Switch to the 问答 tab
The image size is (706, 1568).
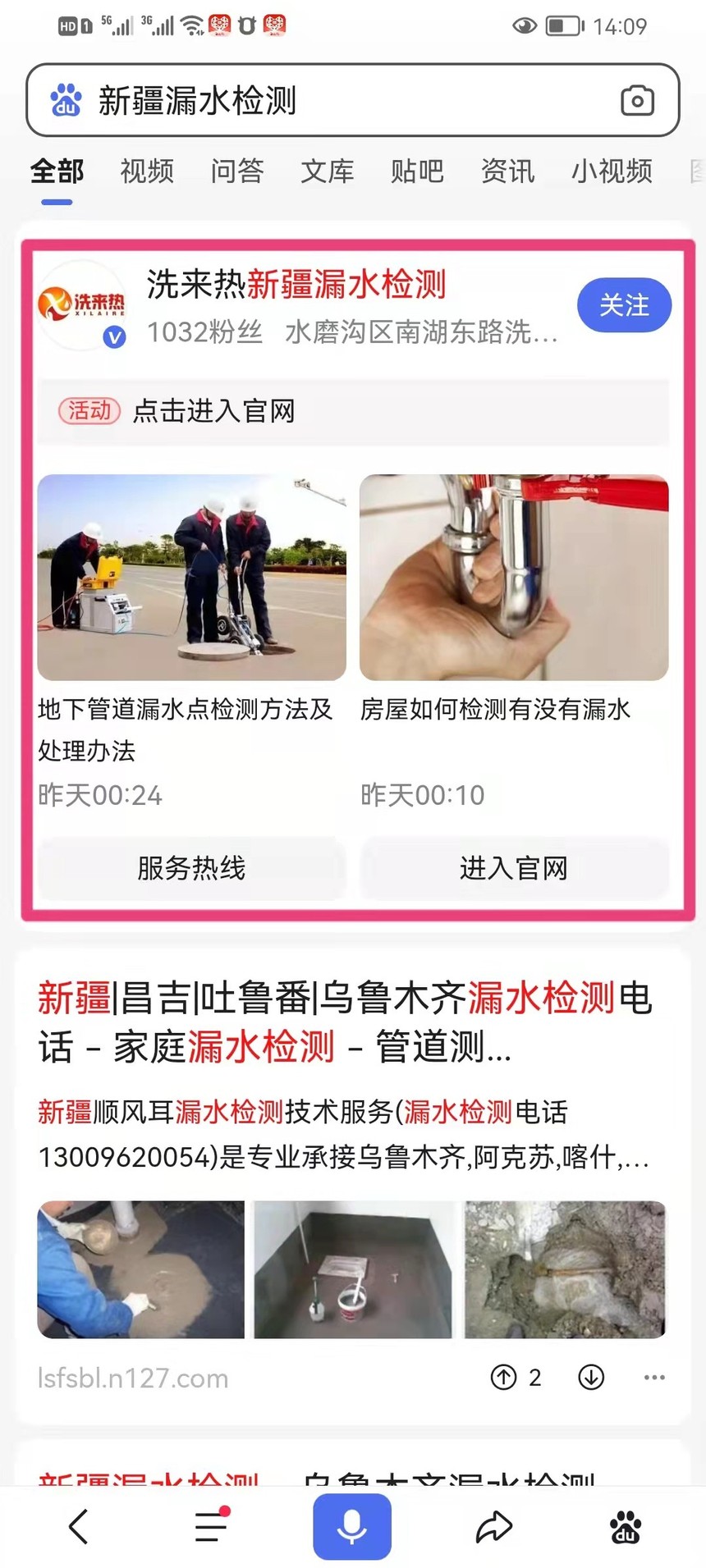coord(237,171)
